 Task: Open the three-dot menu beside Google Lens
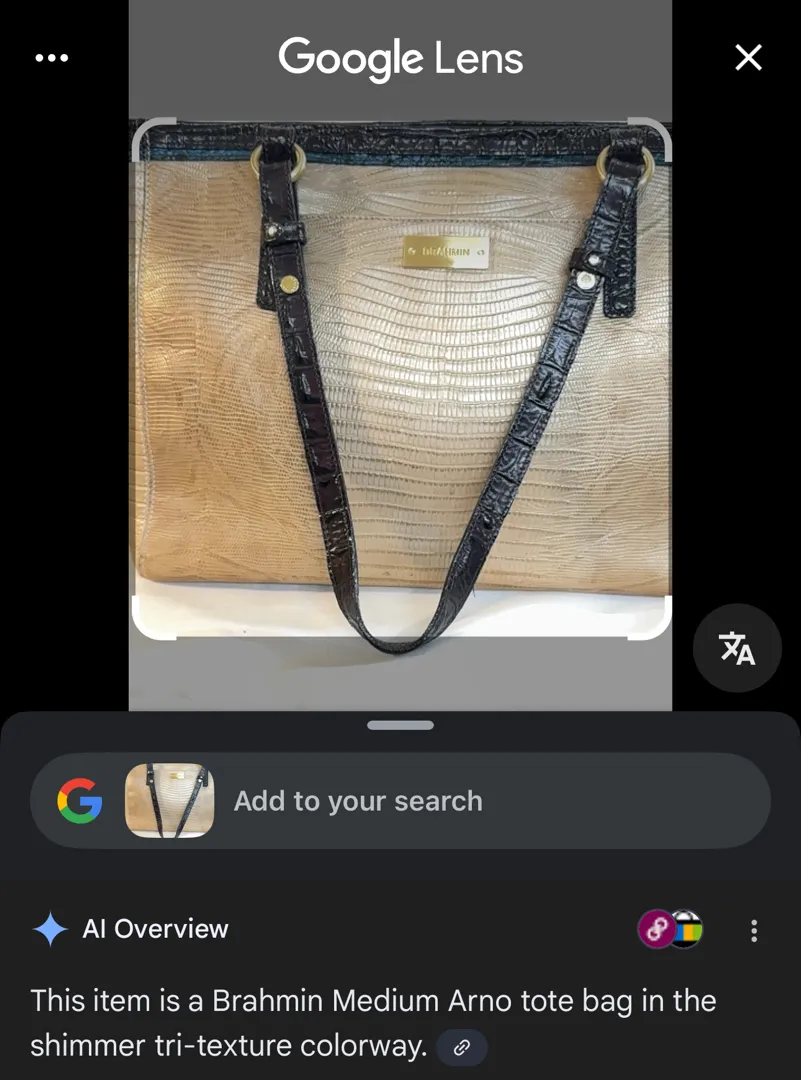click(x=52, y=58)
